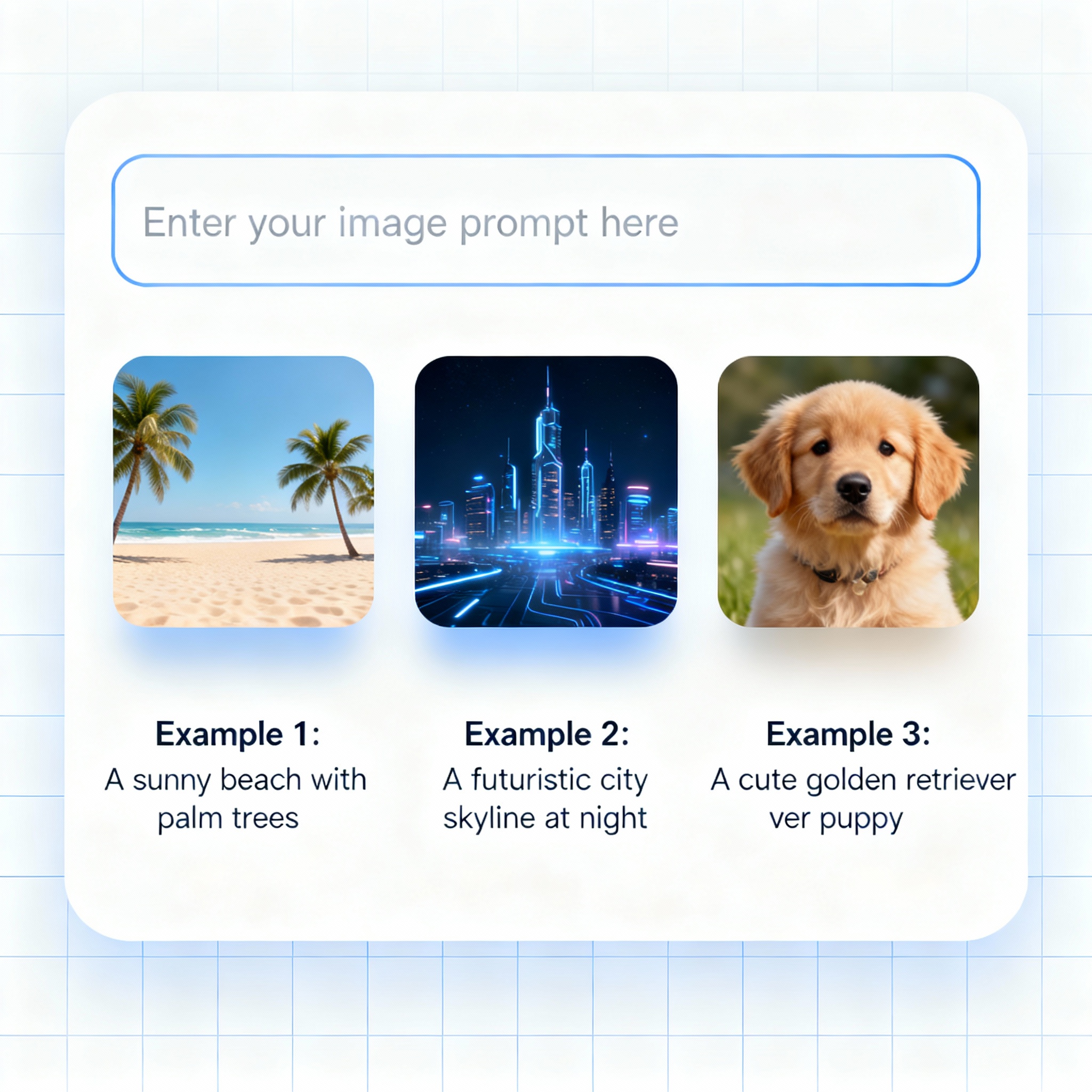This screenshot has height=1092, width=1092.
Task: Select the sunny beach example image
Action: (x=243, y=491)
